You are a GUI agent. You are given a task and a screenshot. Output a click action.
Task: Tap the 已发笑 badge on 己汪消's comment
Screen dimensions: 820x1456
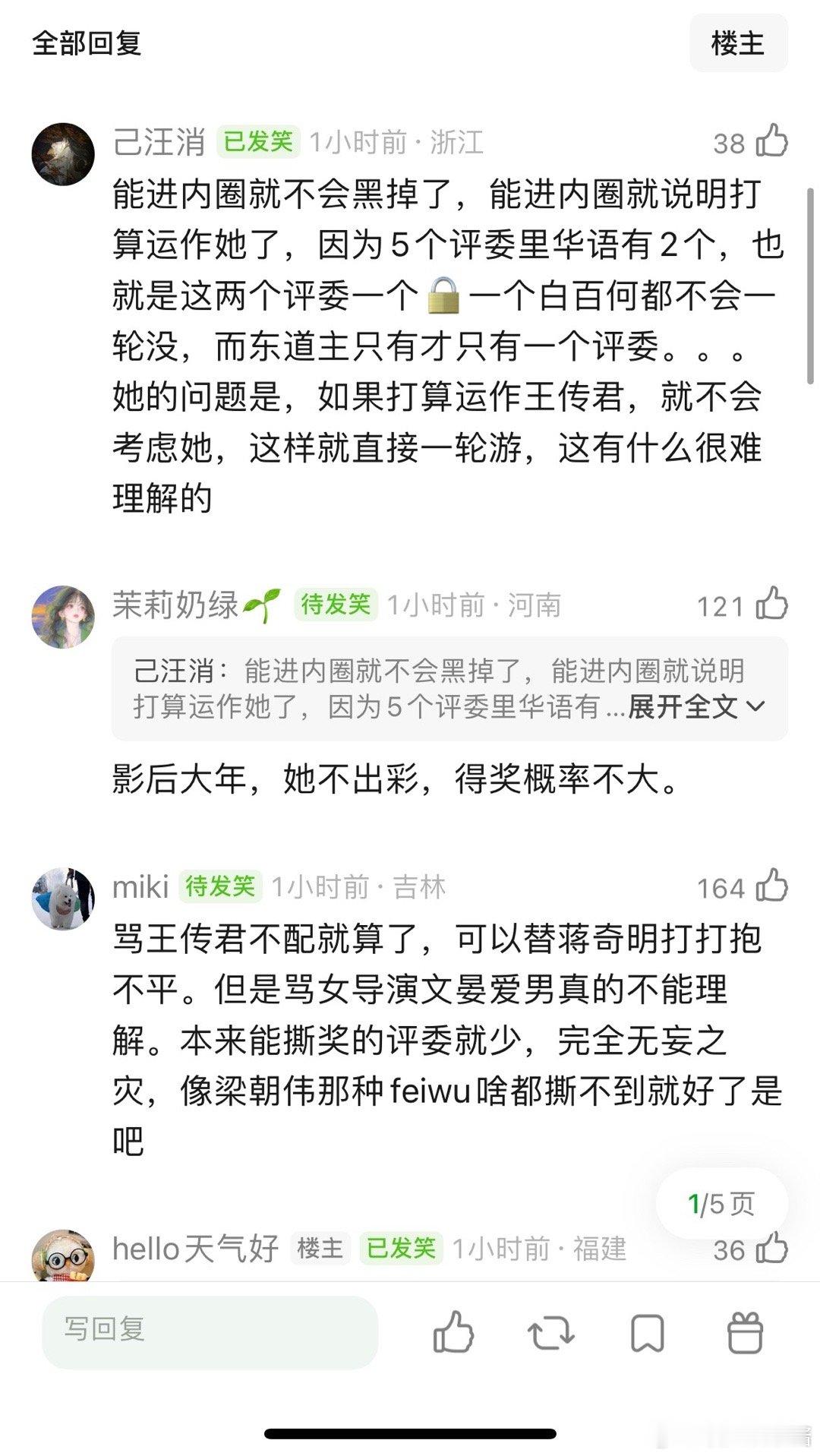(258, 141)
